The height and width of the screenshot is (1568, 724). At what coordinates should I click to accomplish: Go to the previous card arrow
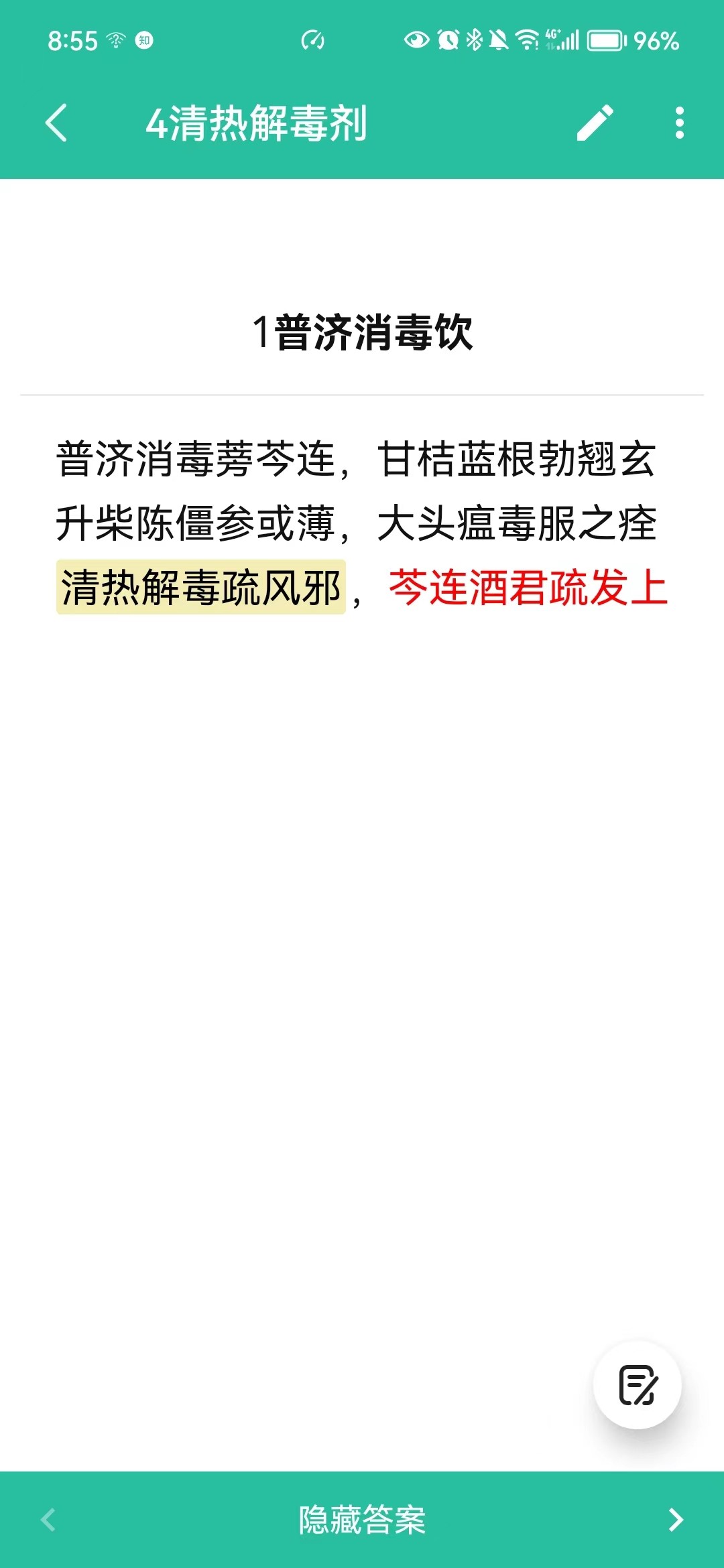[48, 1520]
